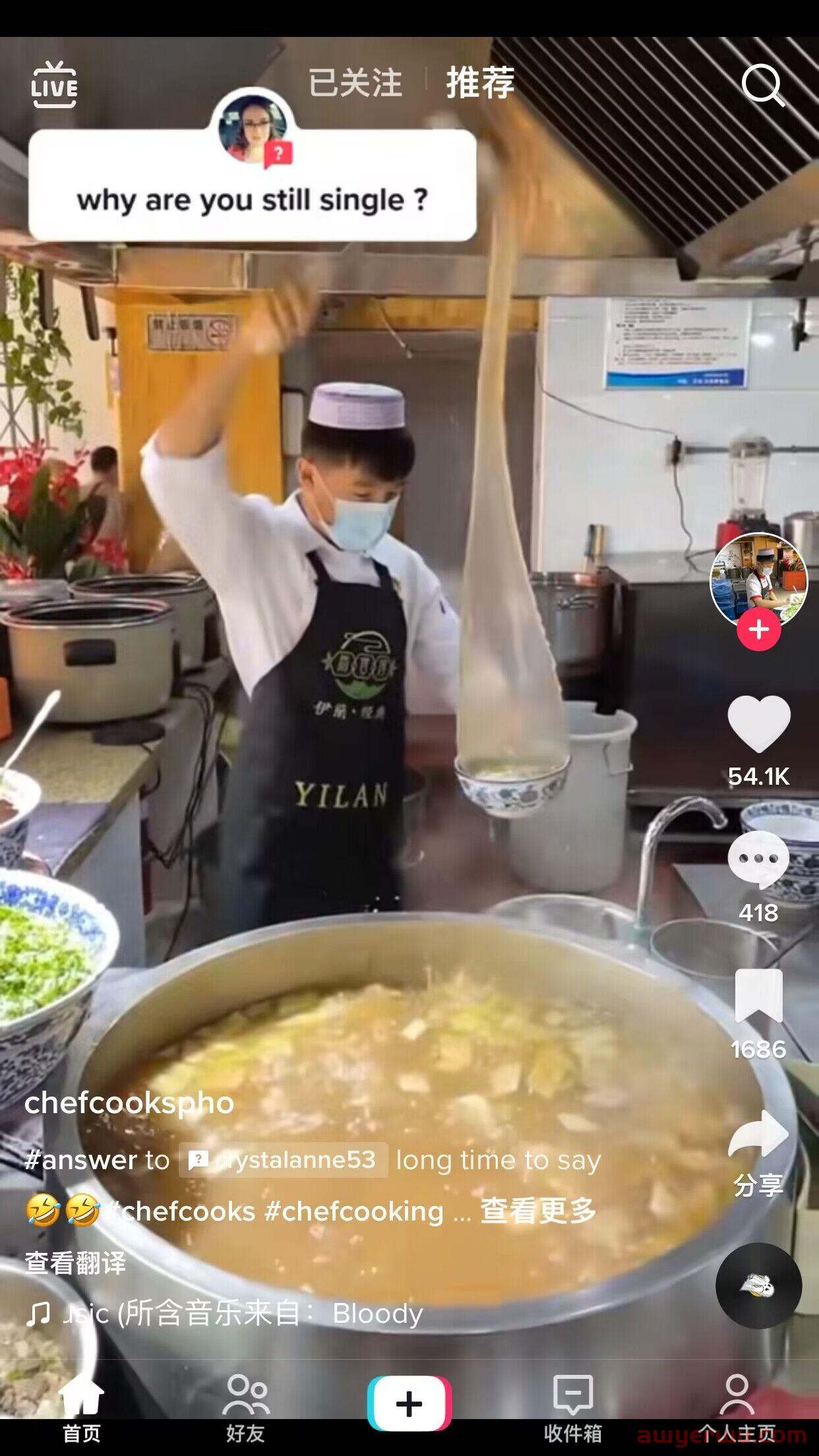Image resolution: width=819 pixels, height=1456 pixels.
Task: Open the search magnifier
Action: (x=762, y=85)
